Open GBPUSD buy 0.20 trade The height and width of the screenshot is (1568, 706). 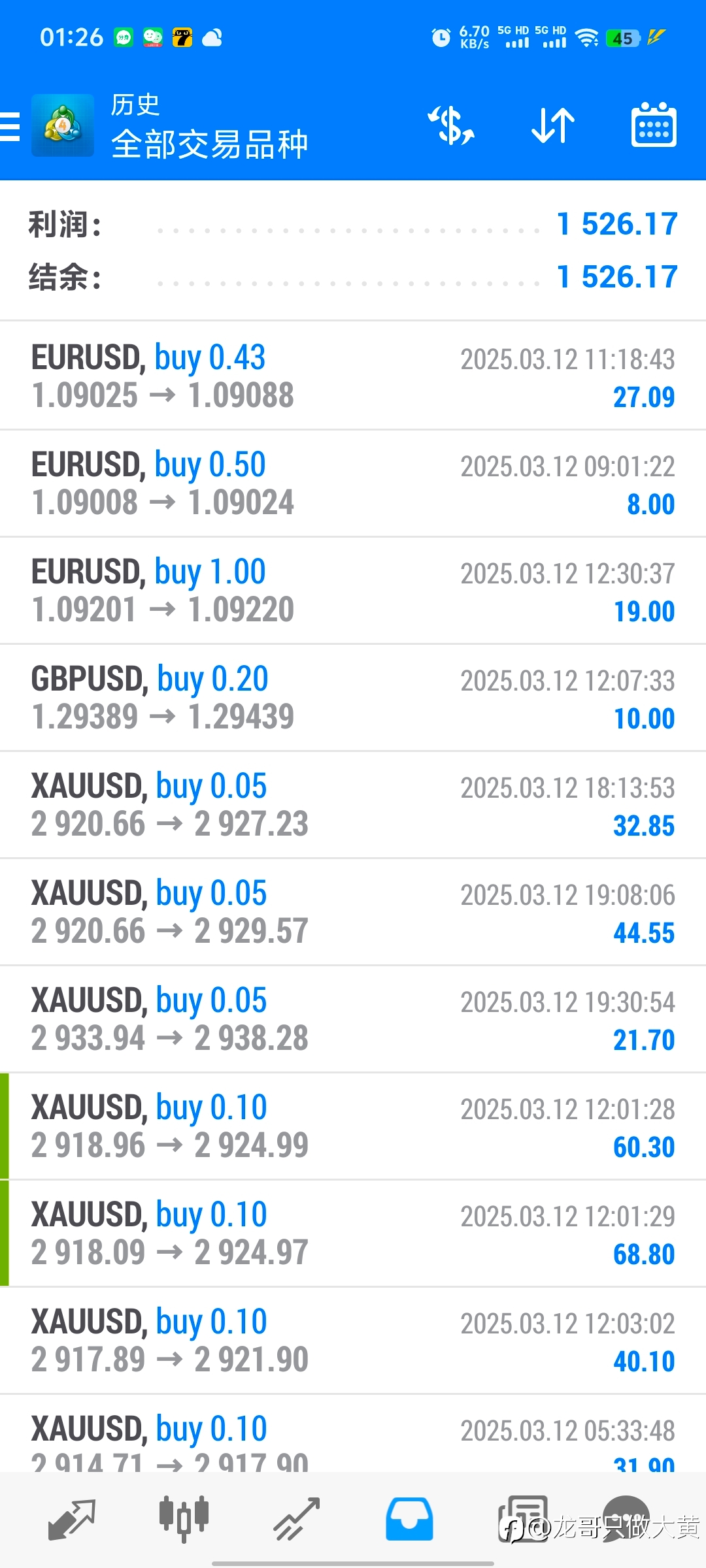click(353, 698)
